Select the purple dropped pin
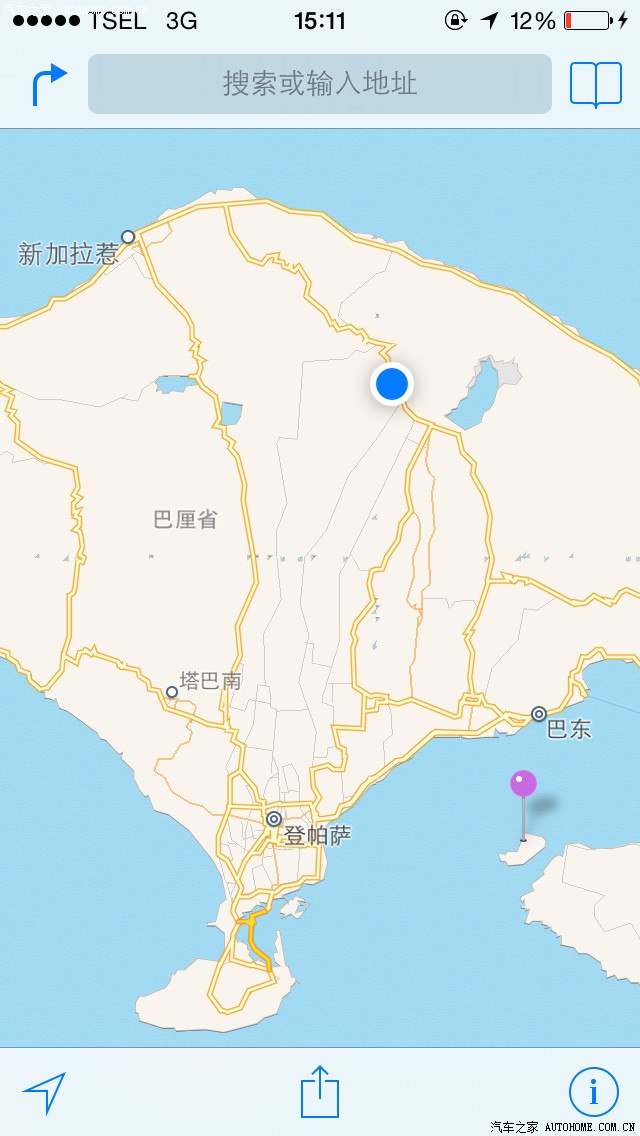The width and height of the screenshot is (640, 1136). coord(523,785)
